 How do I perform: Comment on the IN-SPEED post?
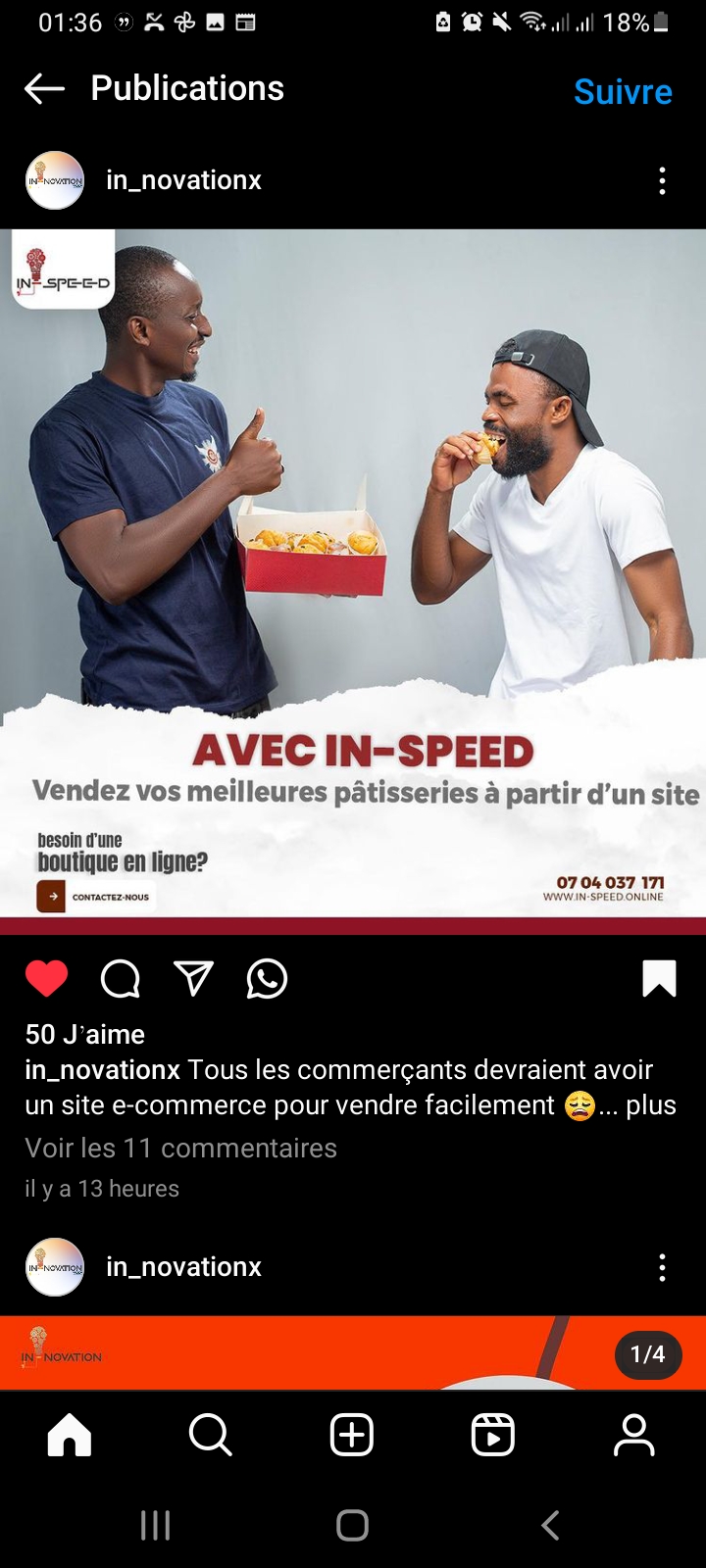point(121,978)
